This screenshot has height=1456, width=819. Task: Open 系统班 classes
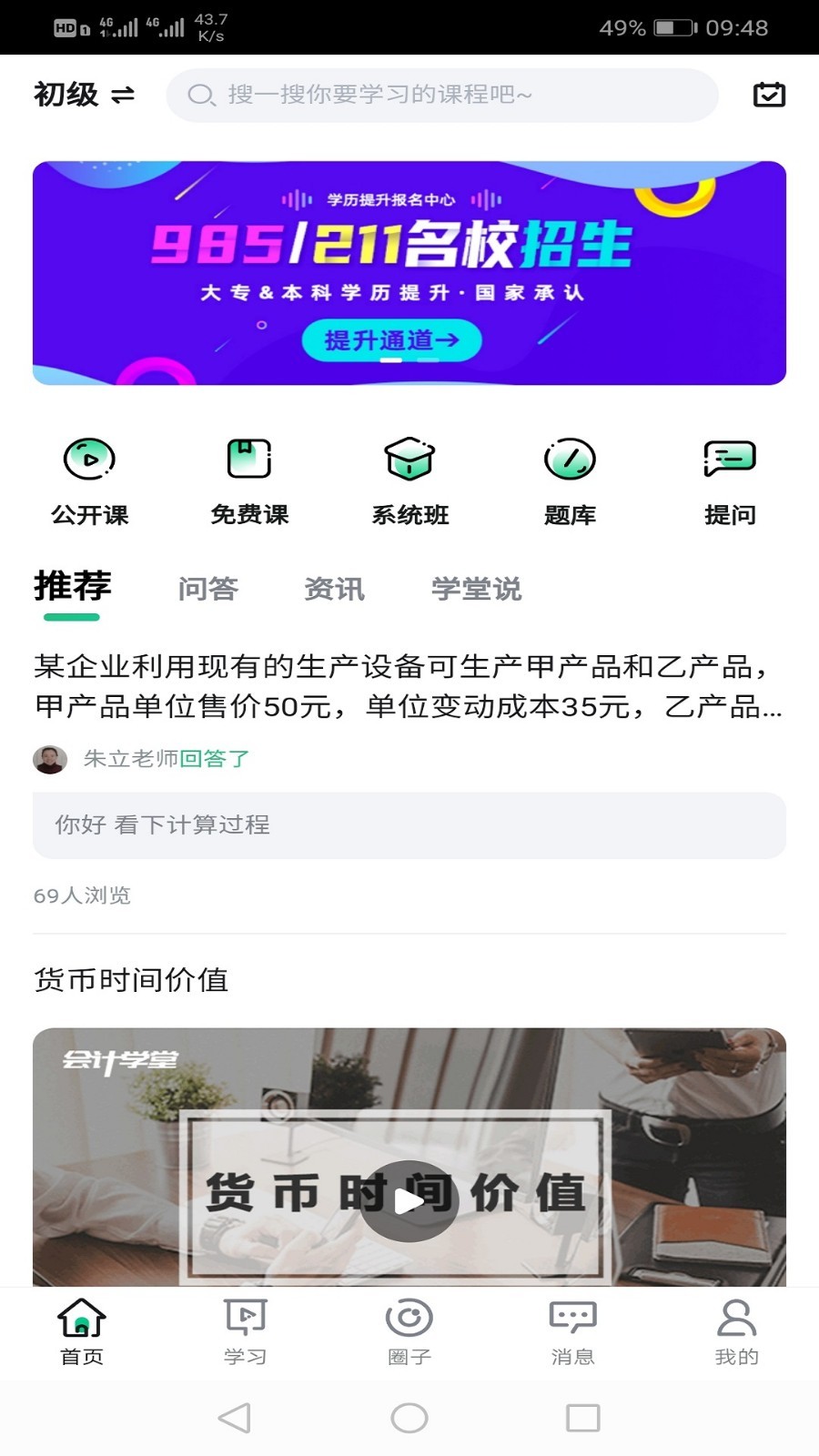[x=409, y=480]
